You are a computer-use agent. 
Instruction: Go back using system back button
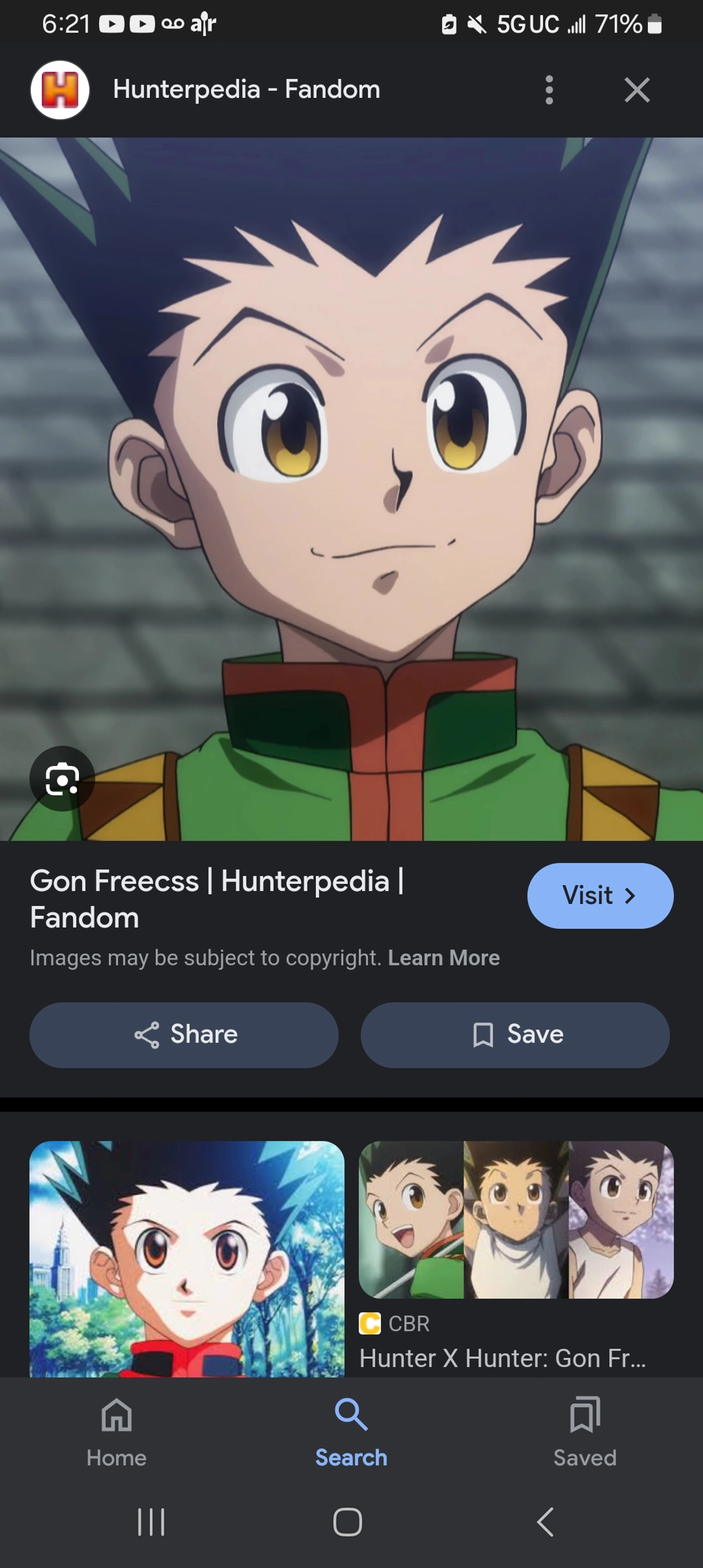coord(545,1522)
